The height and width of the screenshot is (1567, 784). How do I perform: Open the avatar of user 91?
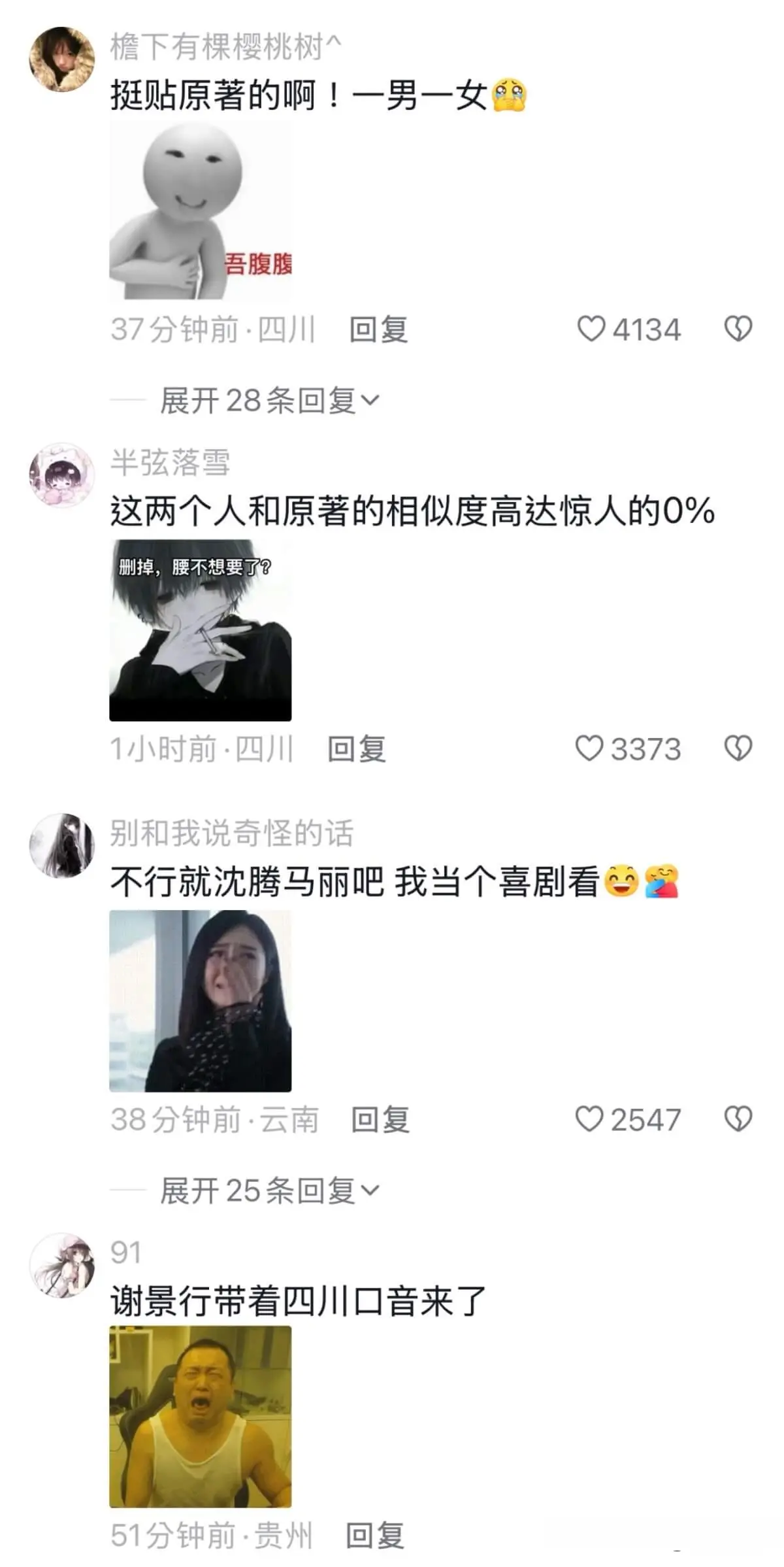click(62, 1266)
